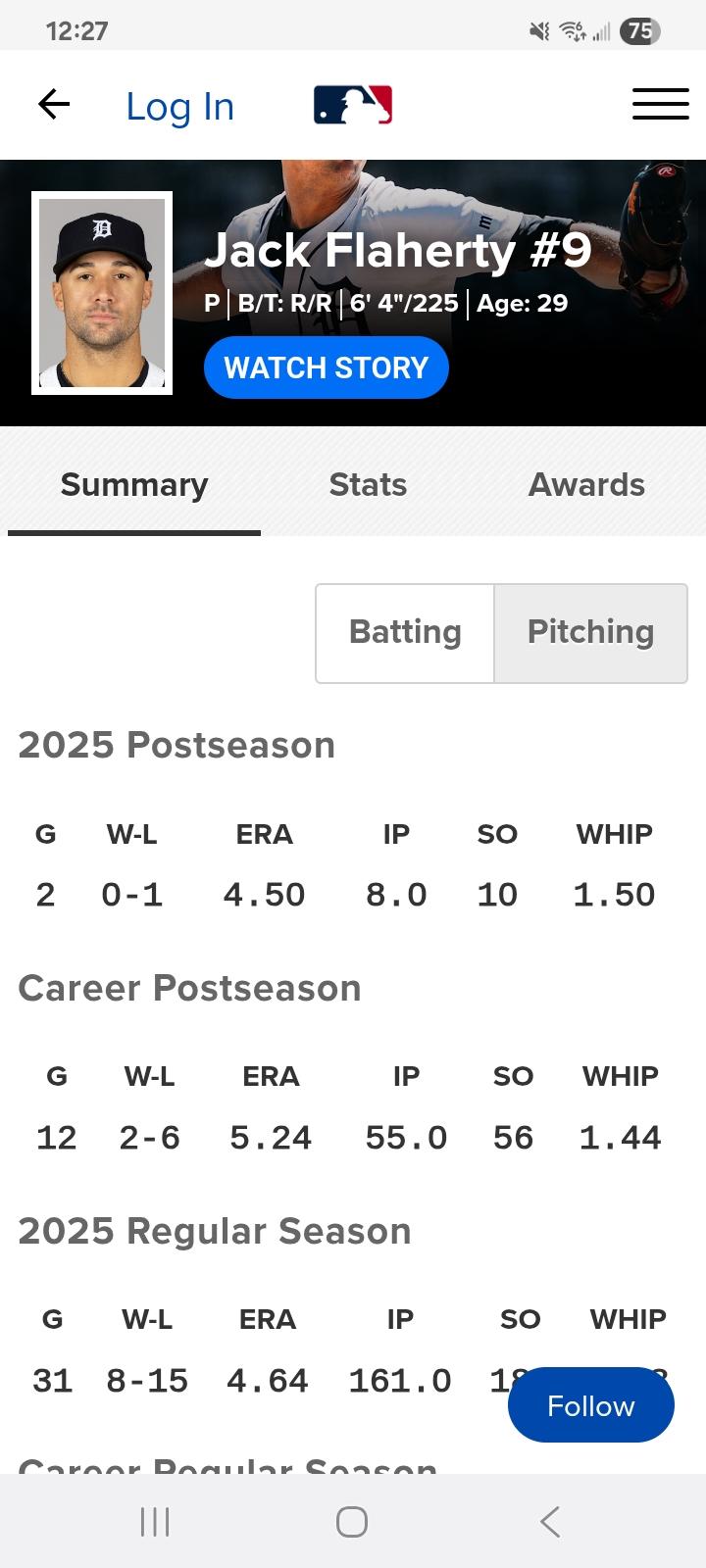706x1568 pixels.
Task: Go to the MLB home logo
Action: (353, 105)
